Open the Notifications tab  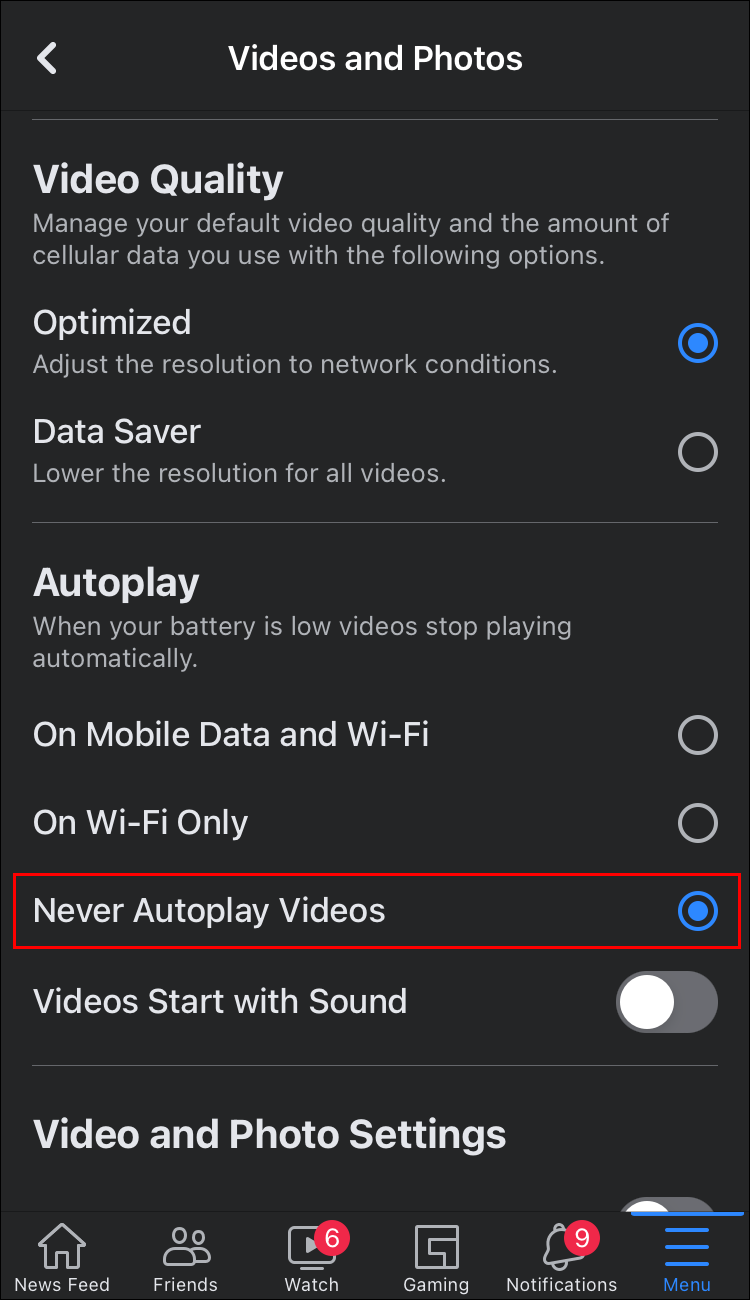point(561,1257)
